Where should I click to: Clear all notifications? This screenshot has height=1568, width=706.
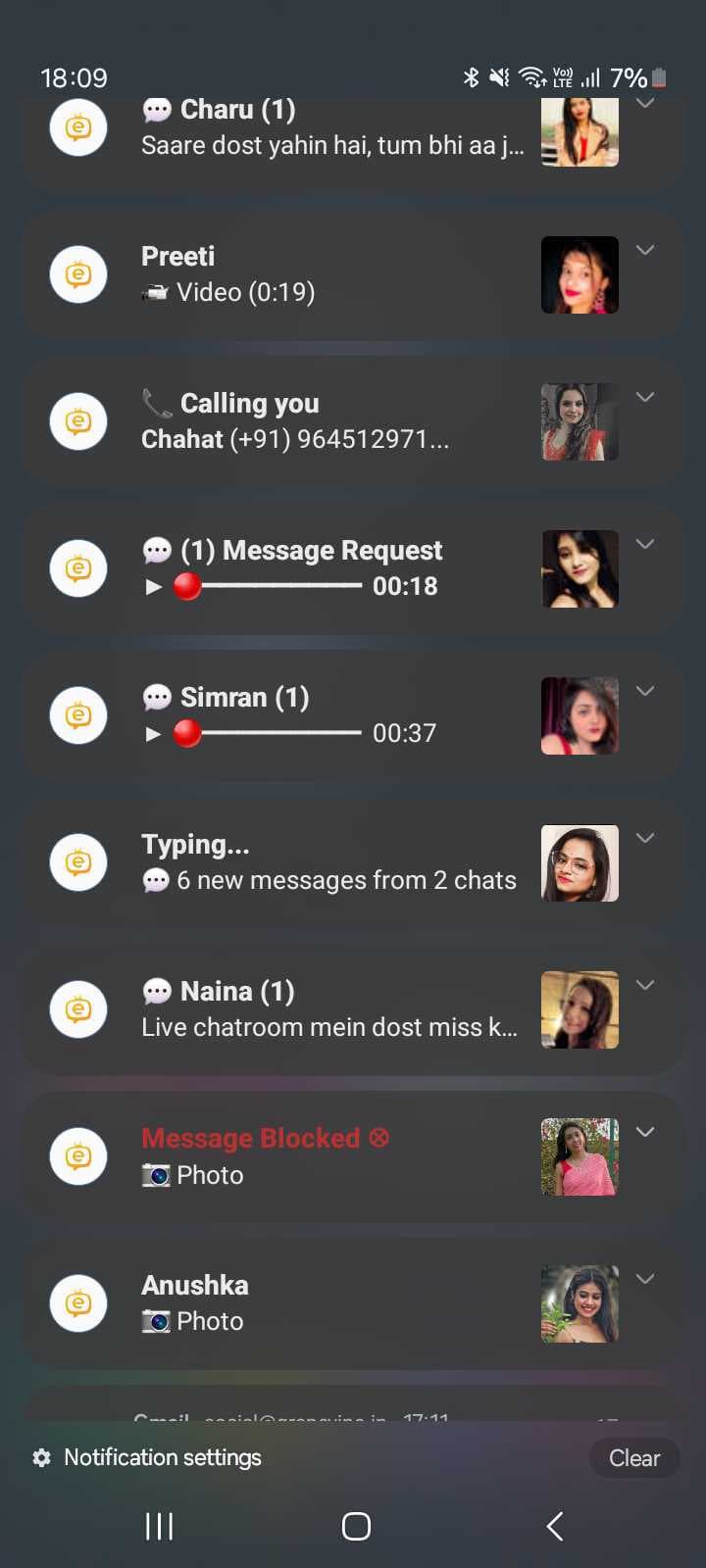(633, 1458)
